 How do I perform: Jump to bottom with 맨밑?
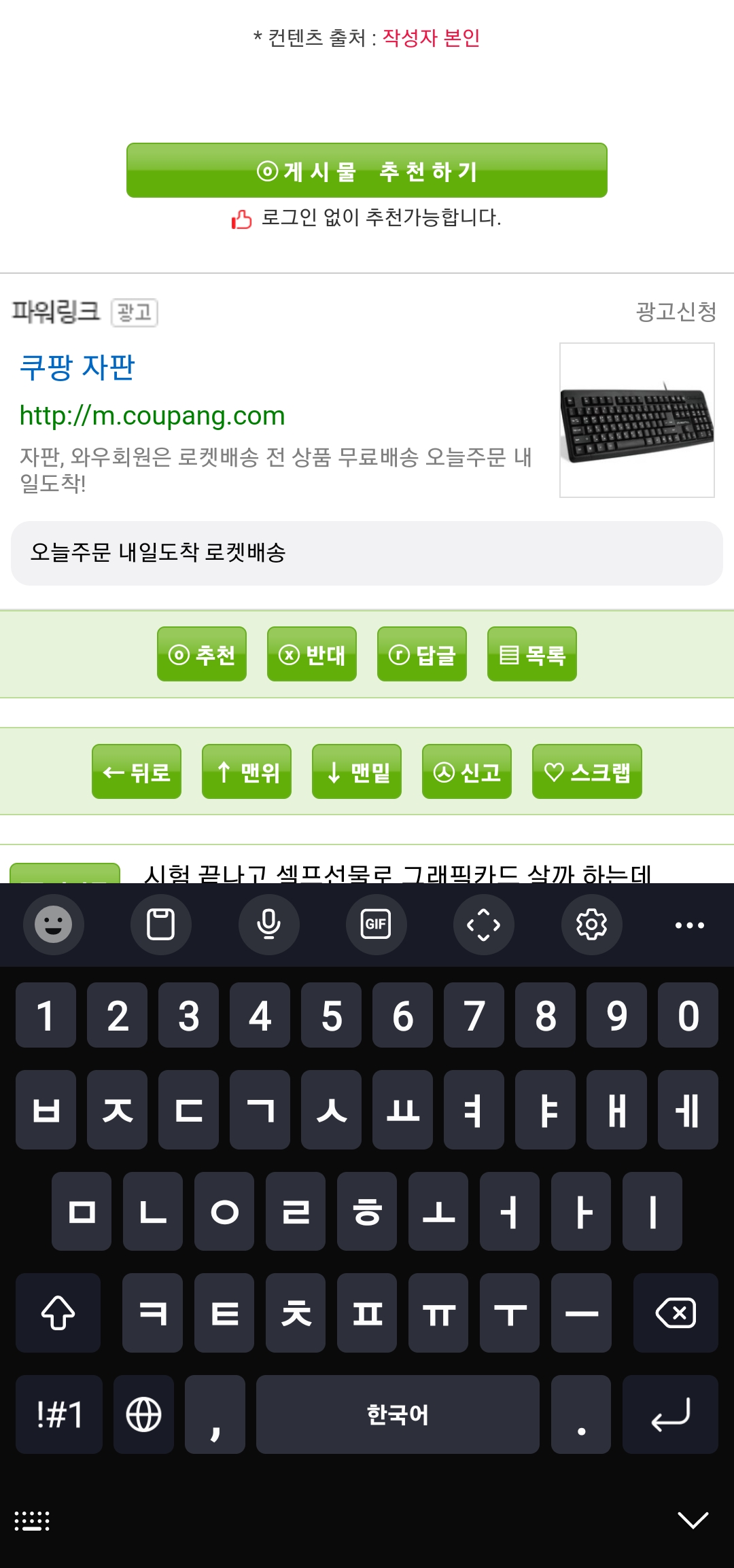(357, 772)
